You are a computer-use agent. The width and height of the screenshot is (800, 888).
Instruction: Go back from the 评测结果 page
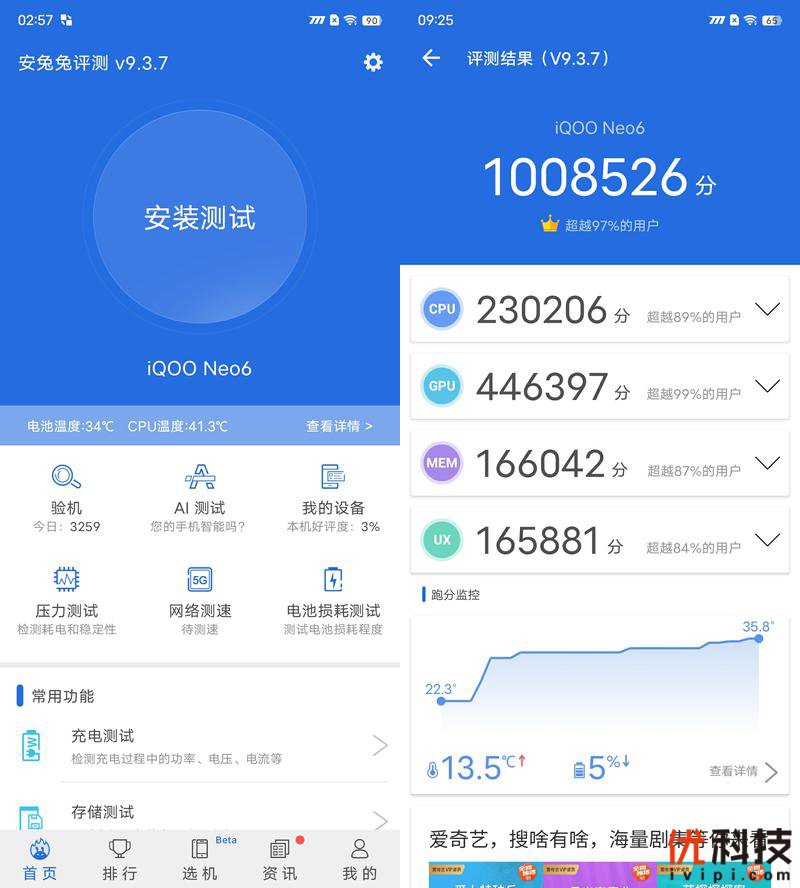[x=431, y=59]
